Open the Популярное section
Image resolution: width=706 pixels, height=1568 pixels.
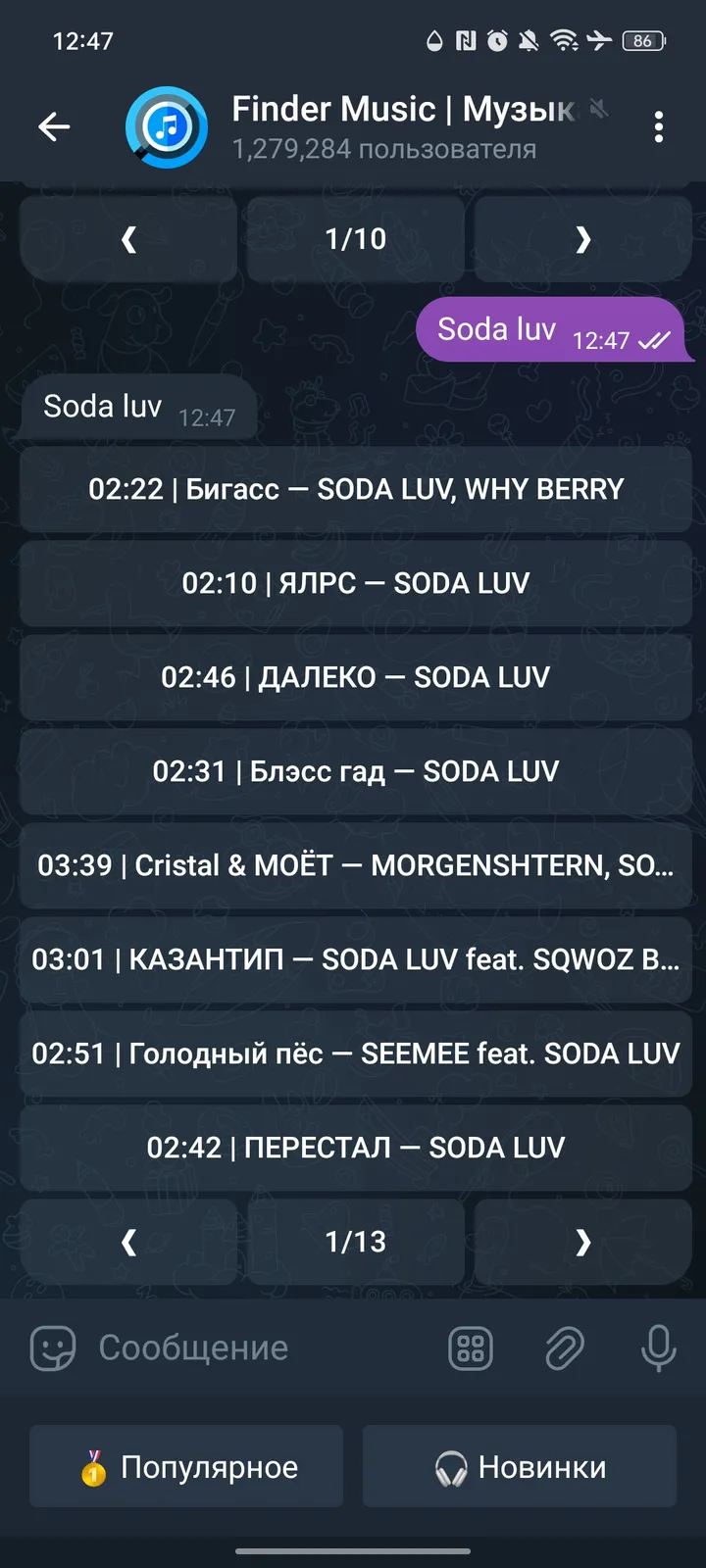186,1466
